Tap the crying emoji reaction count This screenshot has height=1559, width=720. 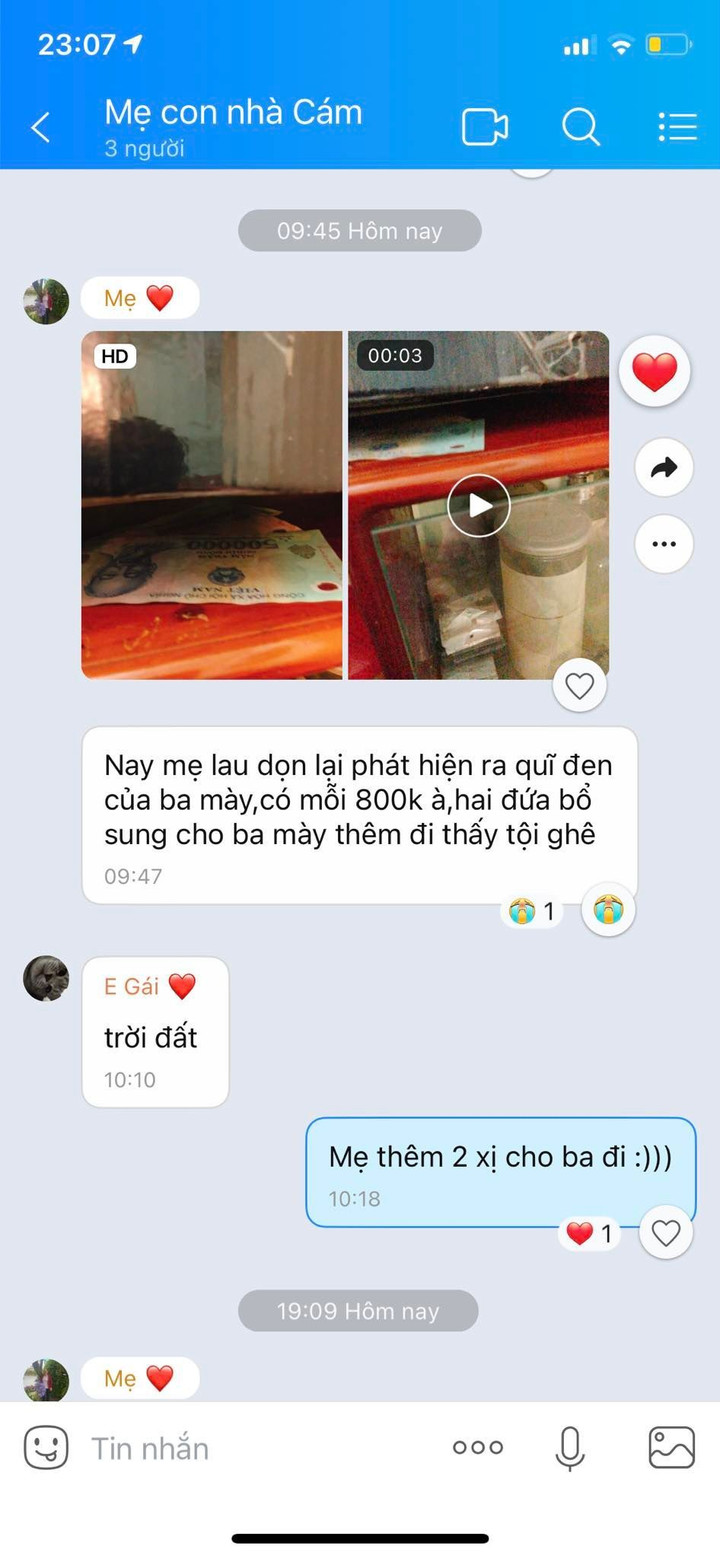click(x=531, y=911)
